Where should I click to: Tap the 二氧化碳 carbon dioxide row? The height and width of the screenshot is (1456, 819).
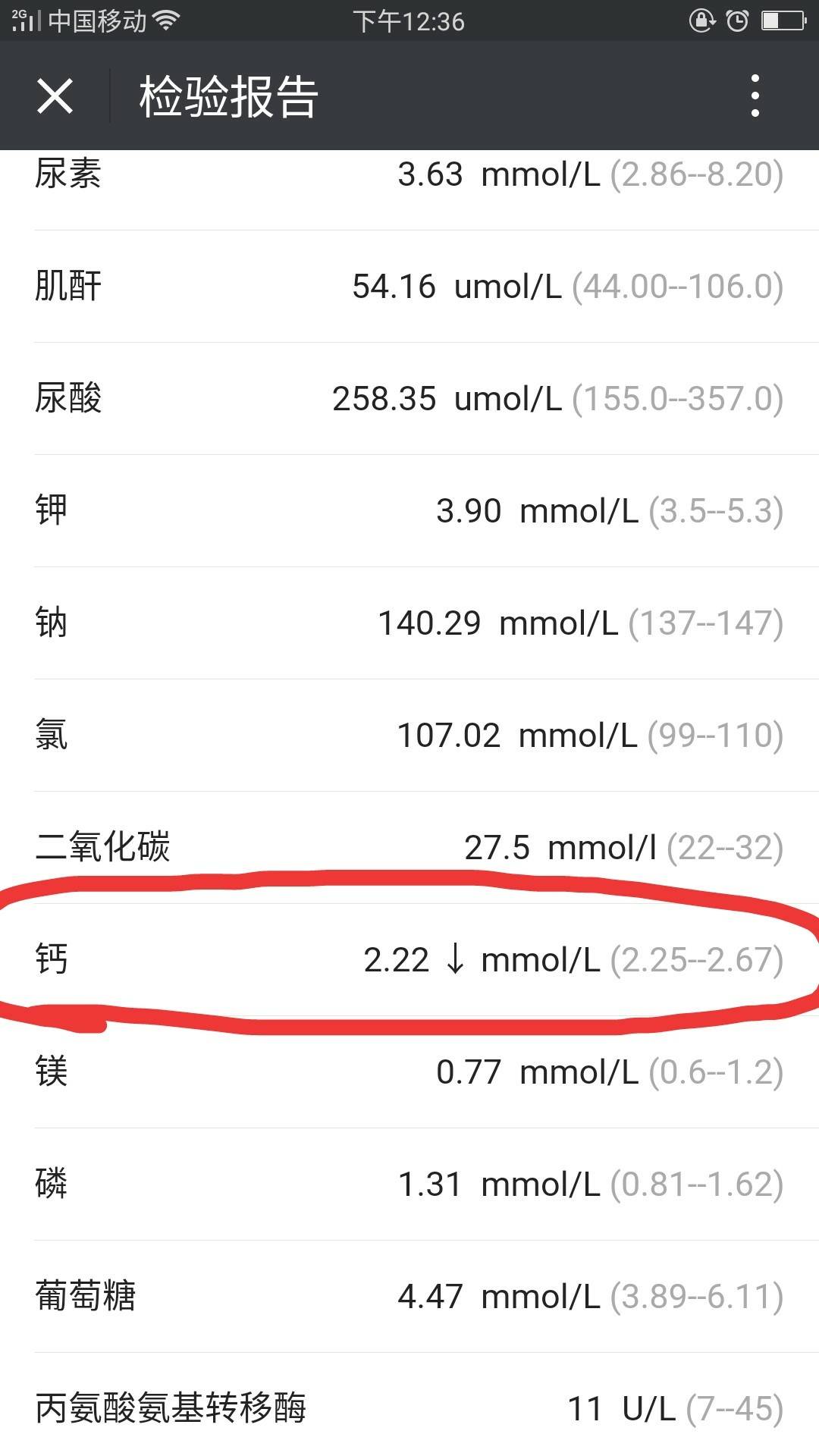pyautogui.click(x=409, y=846)
